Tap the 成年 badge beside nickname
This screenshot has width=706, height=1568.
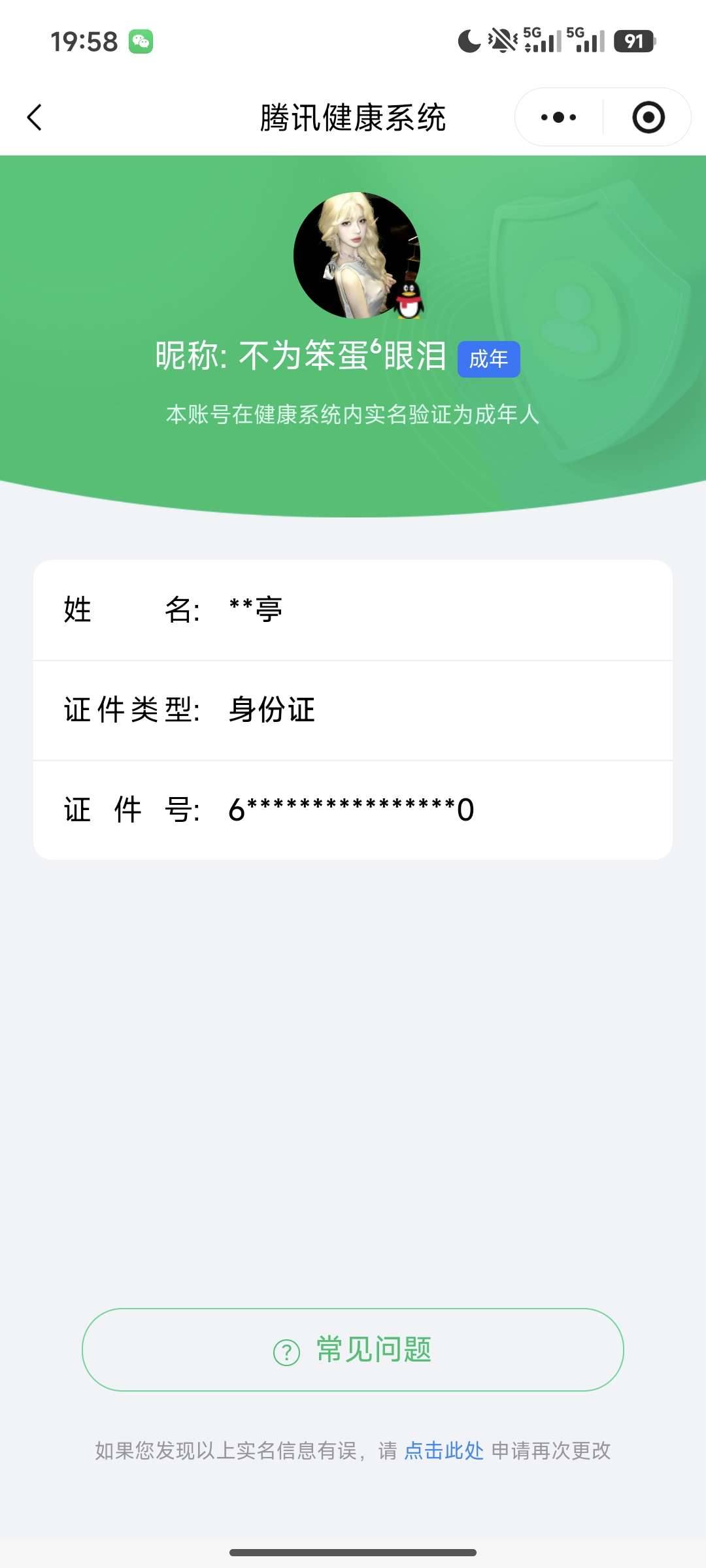click(489, 360)
